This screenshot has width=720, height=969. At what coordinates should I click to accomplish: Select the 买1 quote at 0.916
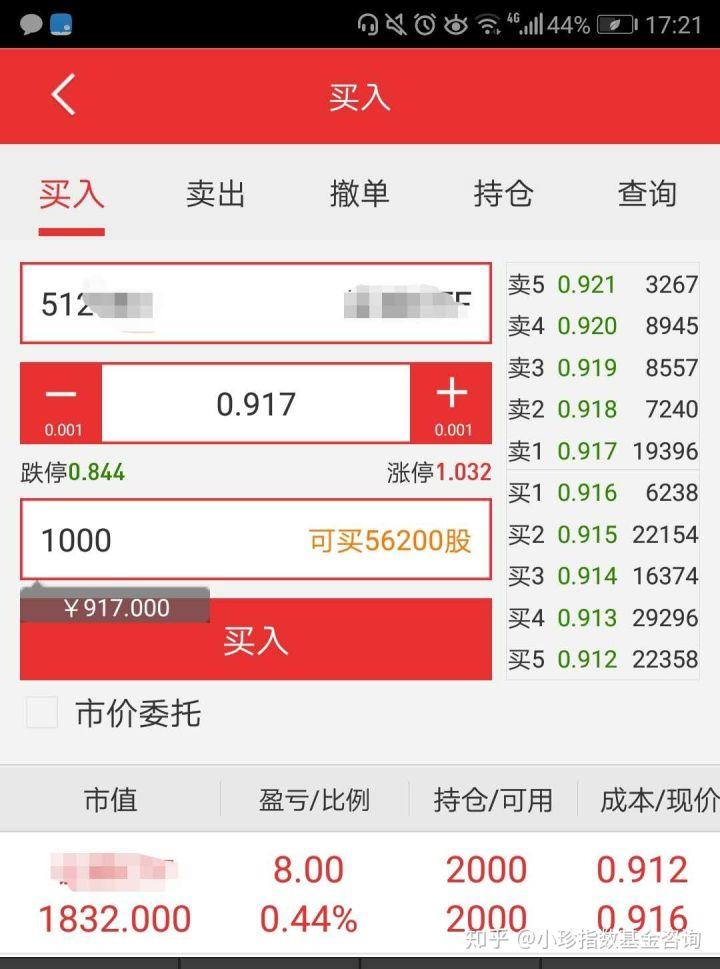click(x=602, y=493)
